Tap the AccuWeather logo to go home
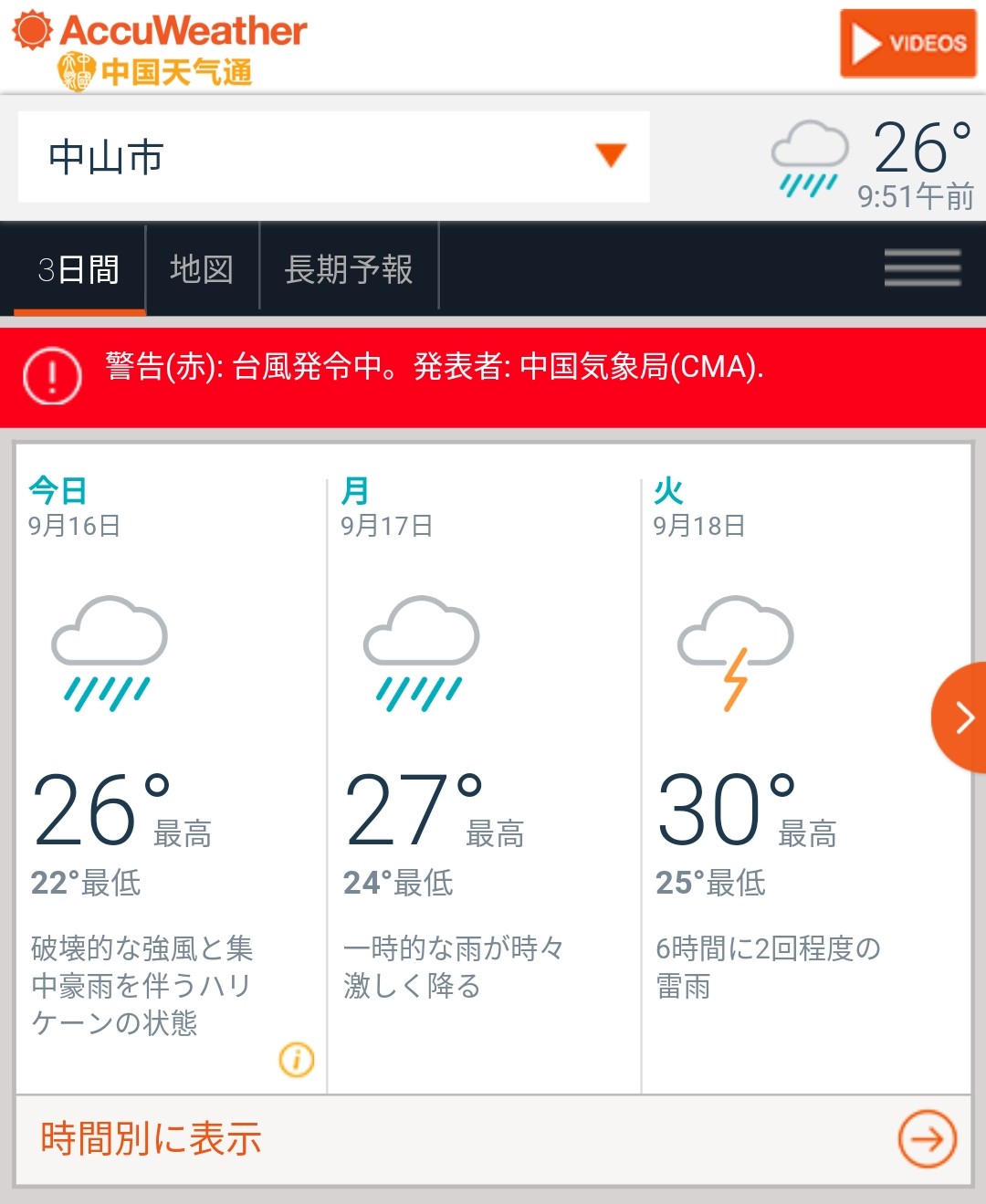Viewport: 986px width, 1204px height. 161,47
